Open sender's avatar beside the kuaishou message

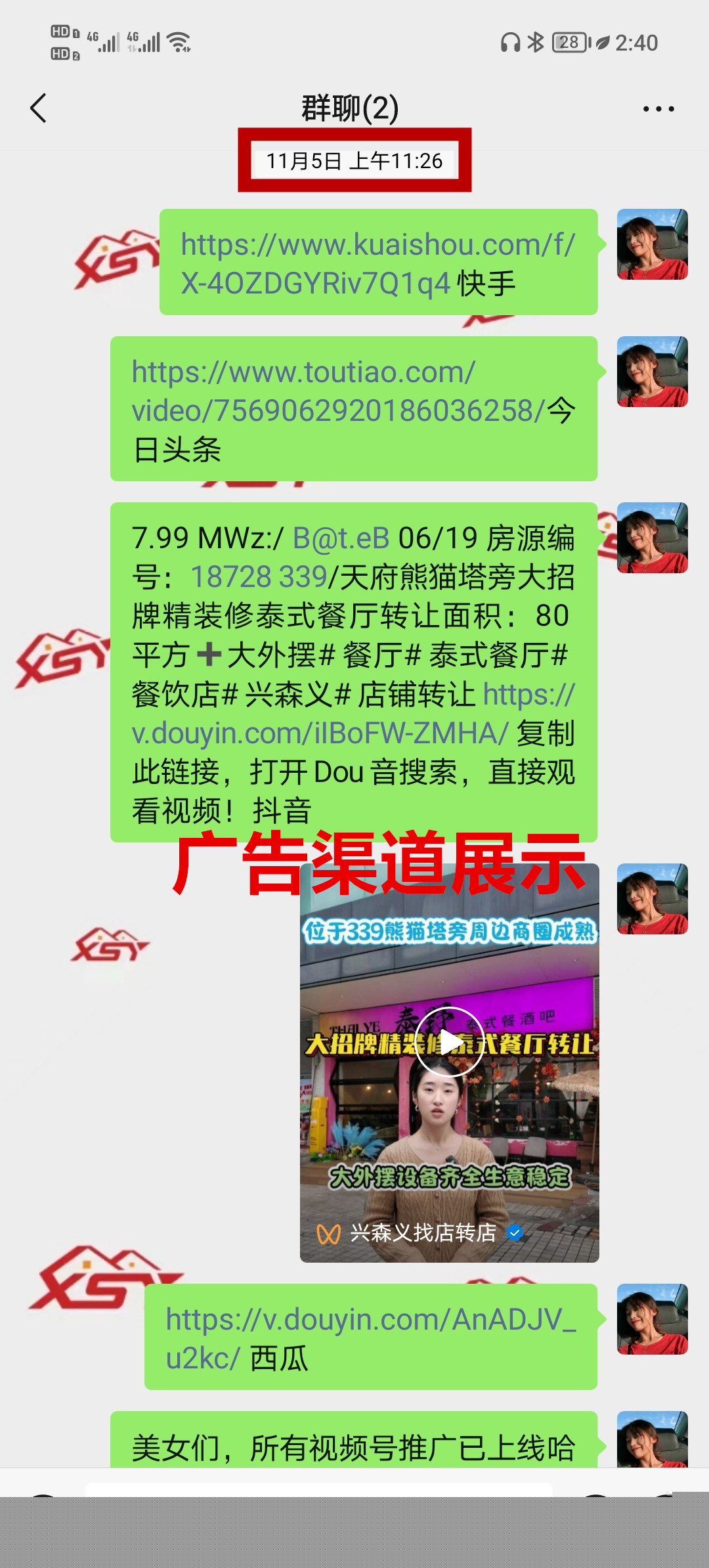pyautogui.click(x=652, y=244)
